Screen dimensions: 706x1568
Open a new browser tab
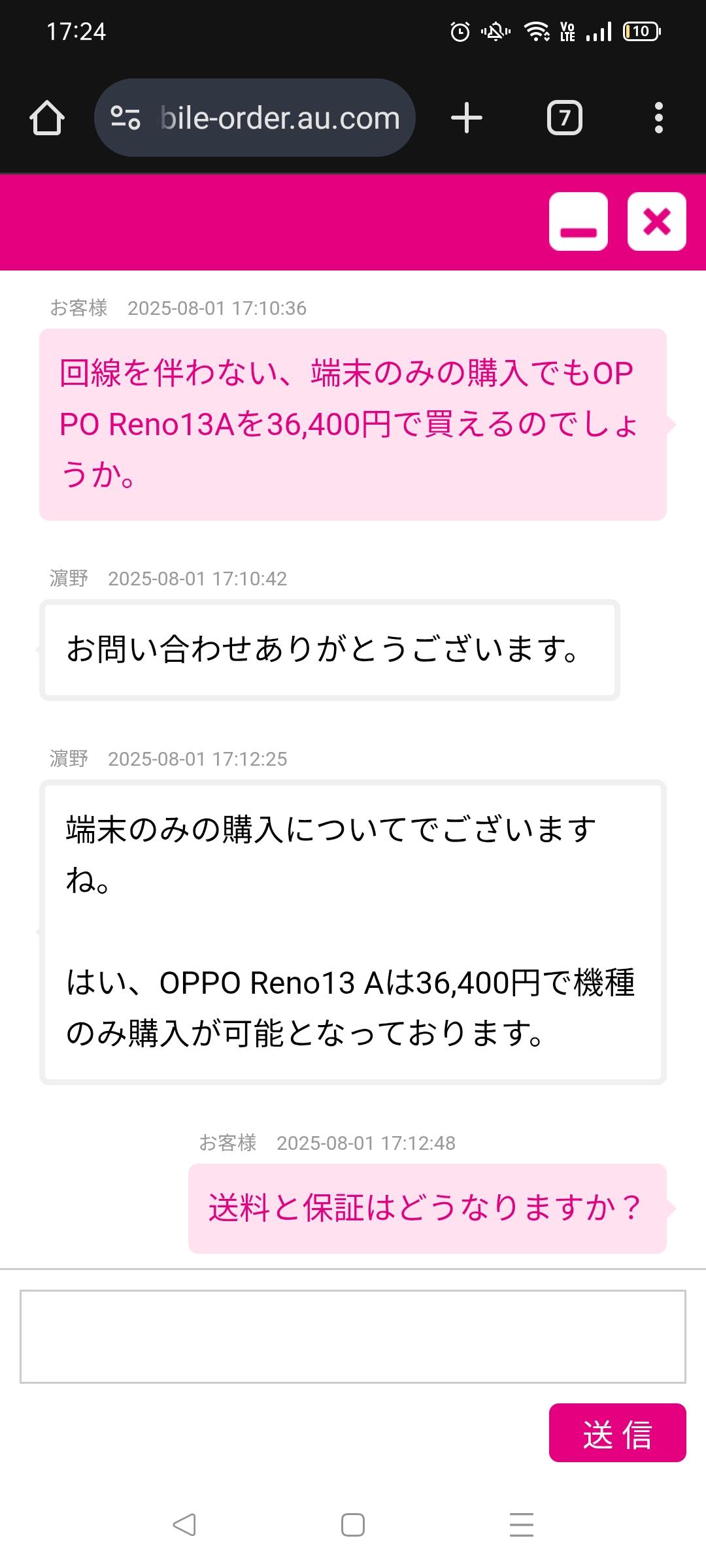[x=467, y=118]
